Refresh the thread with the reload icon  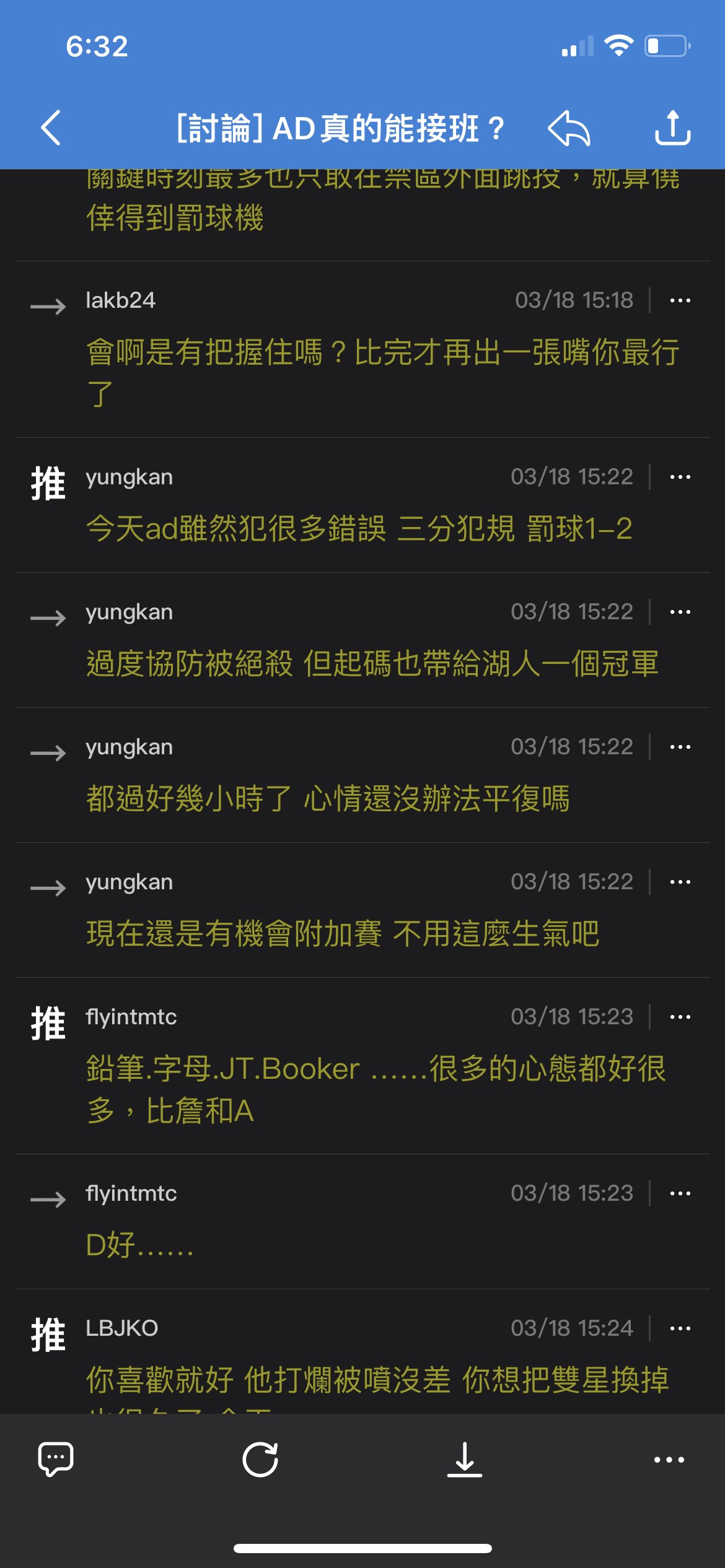pyautogui.click(x=260, y=1459)
